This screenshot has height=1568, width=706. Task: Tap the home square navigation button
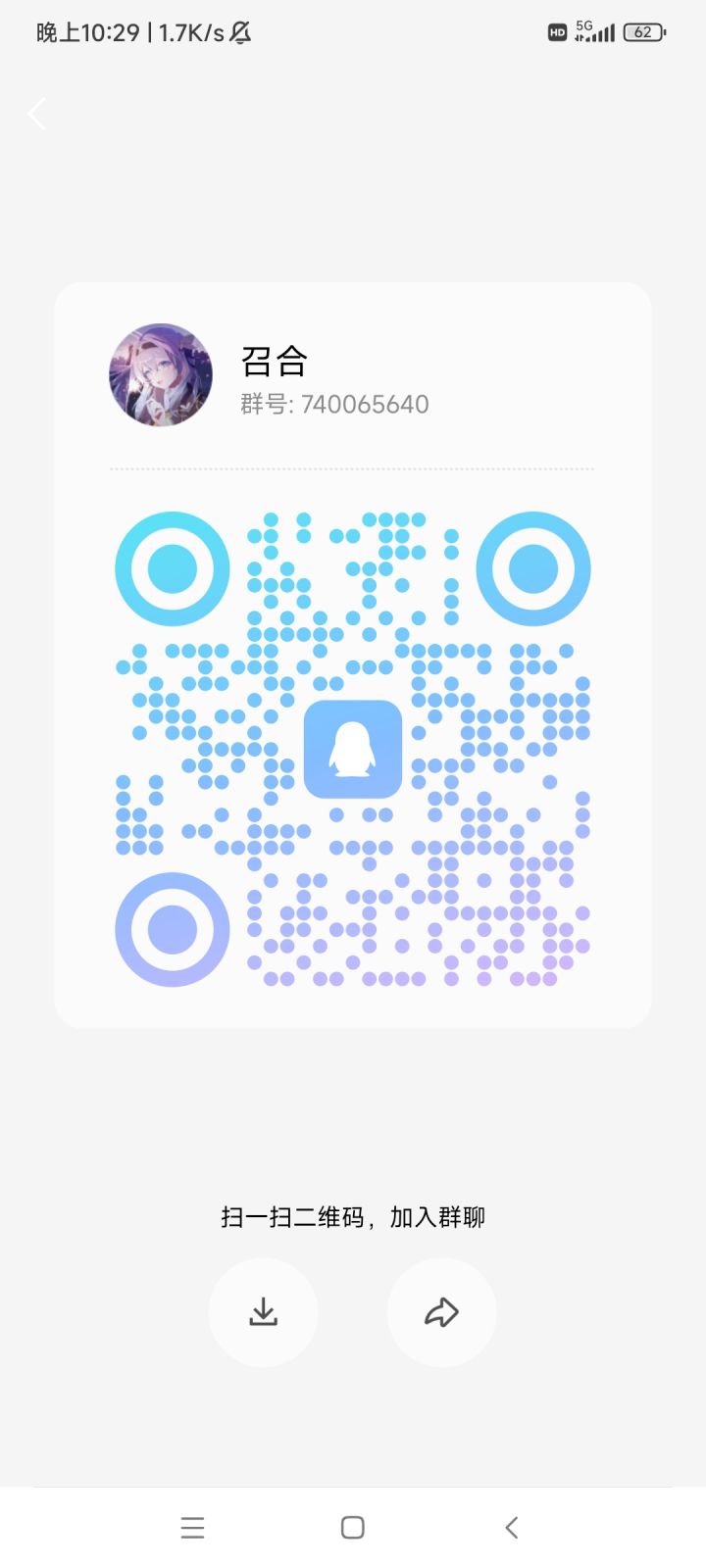pos(351,1527)
